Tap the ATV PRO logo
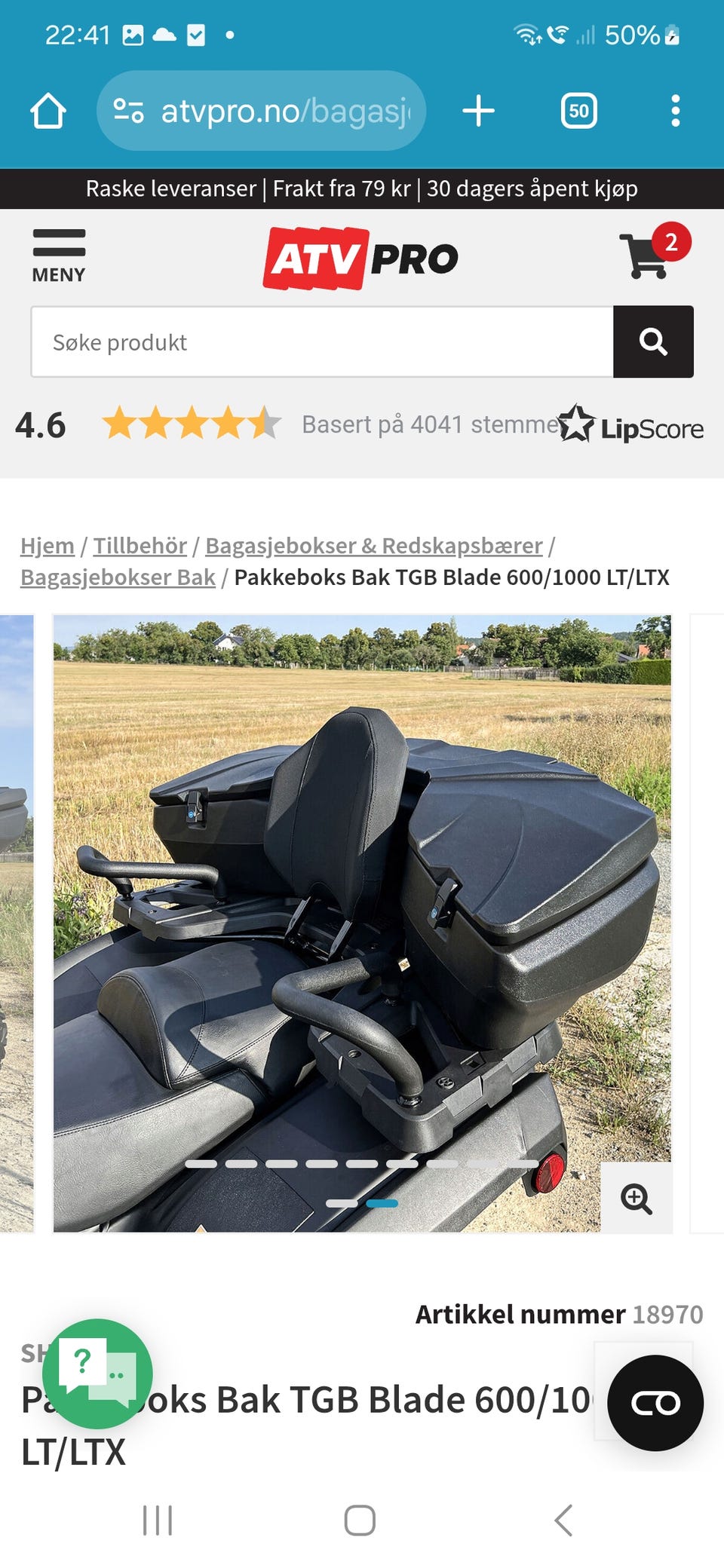The image size is (724, 1568). pyautogui.click(x=360, y=256)
